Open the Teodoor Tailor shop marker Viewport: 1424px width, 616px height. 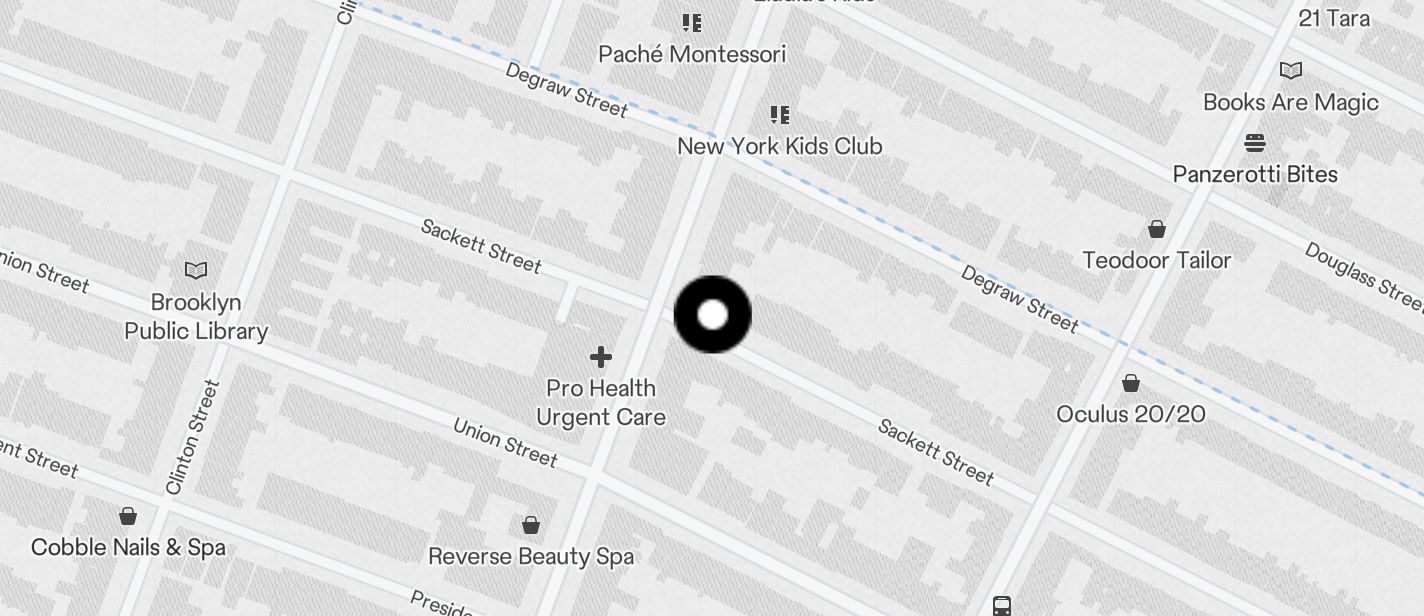1157,230
